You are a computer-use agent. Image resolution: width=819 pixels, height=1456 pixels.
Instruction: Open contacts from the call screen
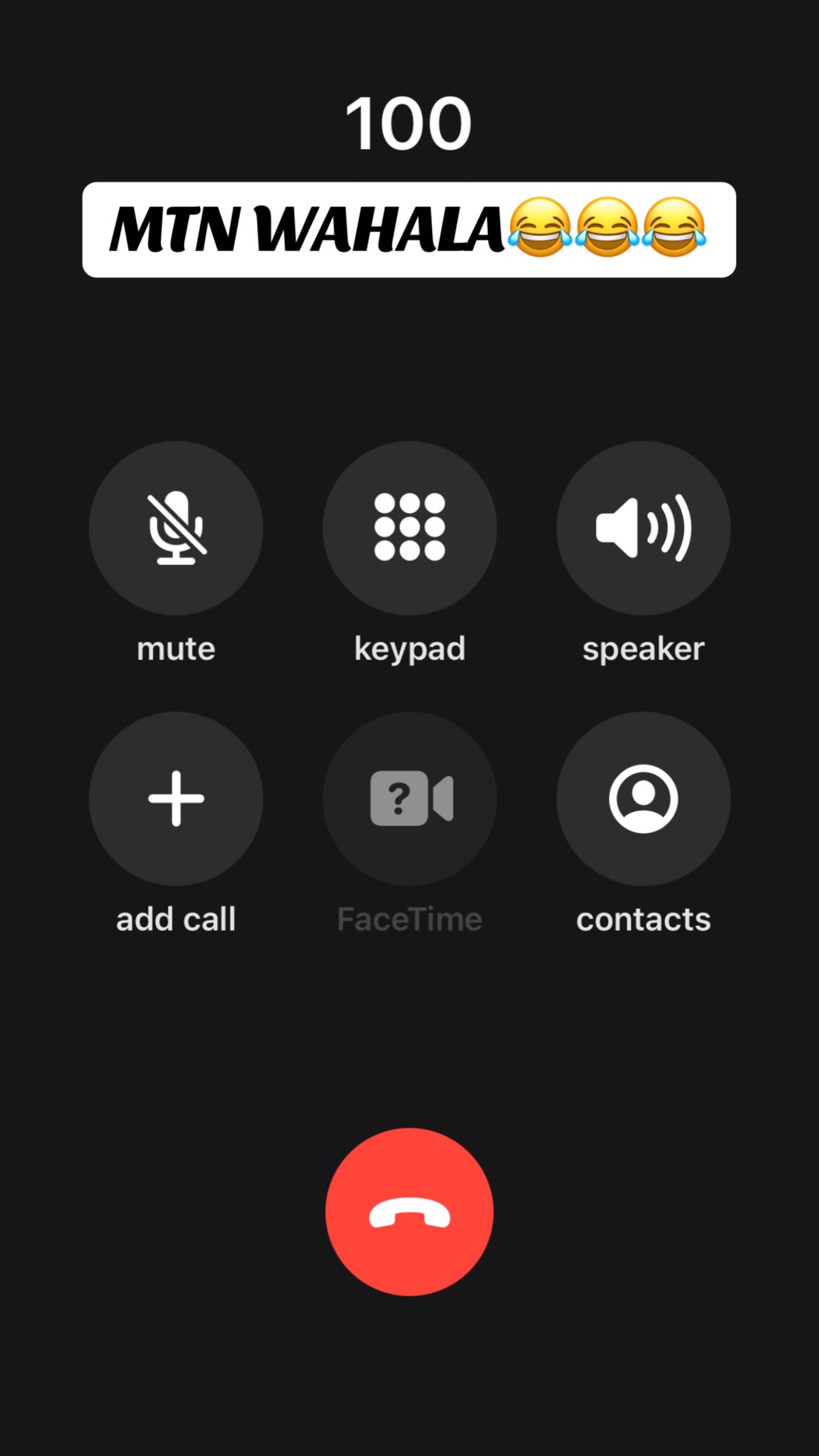(643, 799)
